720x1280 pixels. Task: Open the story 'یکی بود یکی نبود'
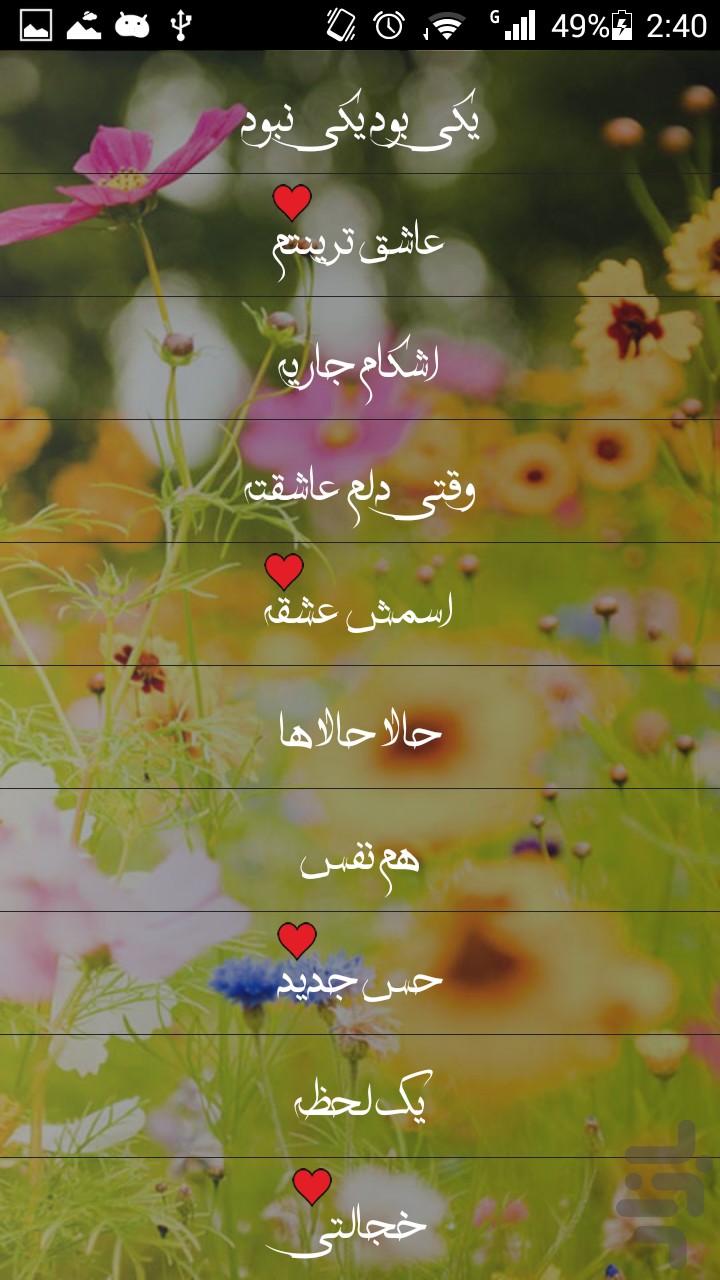pos(360,112)
